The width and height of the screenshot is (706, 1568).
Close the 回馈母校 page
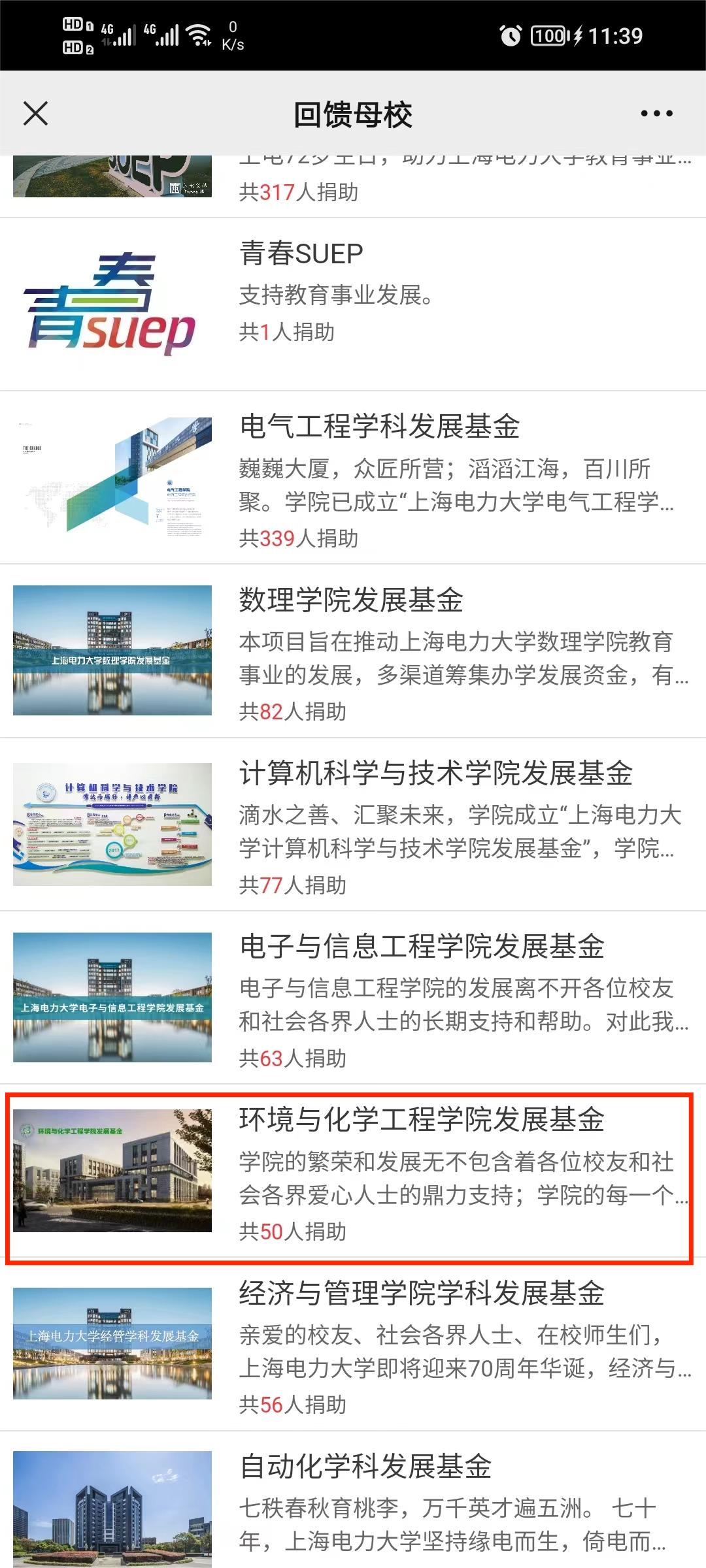(35, 114)
